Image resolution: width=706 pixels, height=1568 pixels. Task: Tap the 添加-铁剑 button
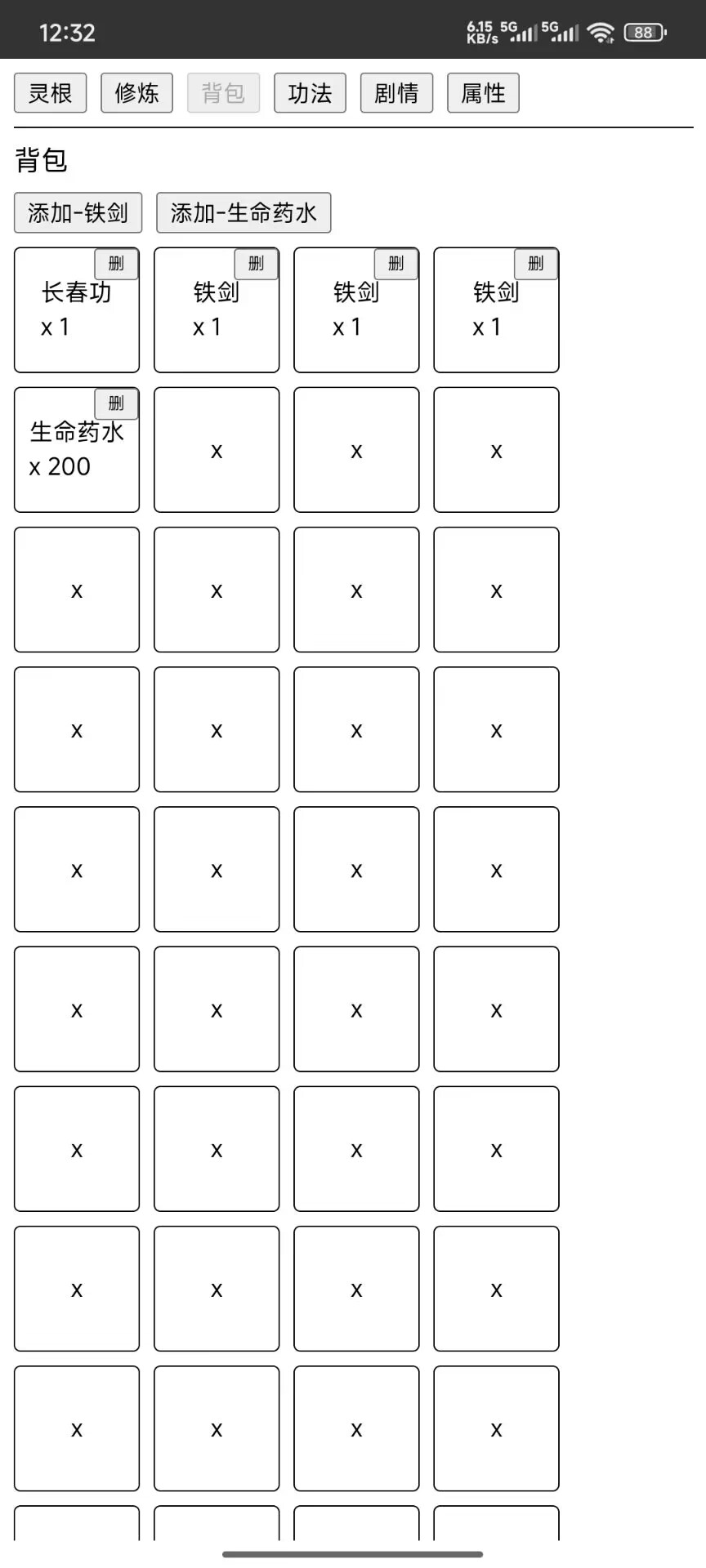pyautogui.click(x=78, y=213)
